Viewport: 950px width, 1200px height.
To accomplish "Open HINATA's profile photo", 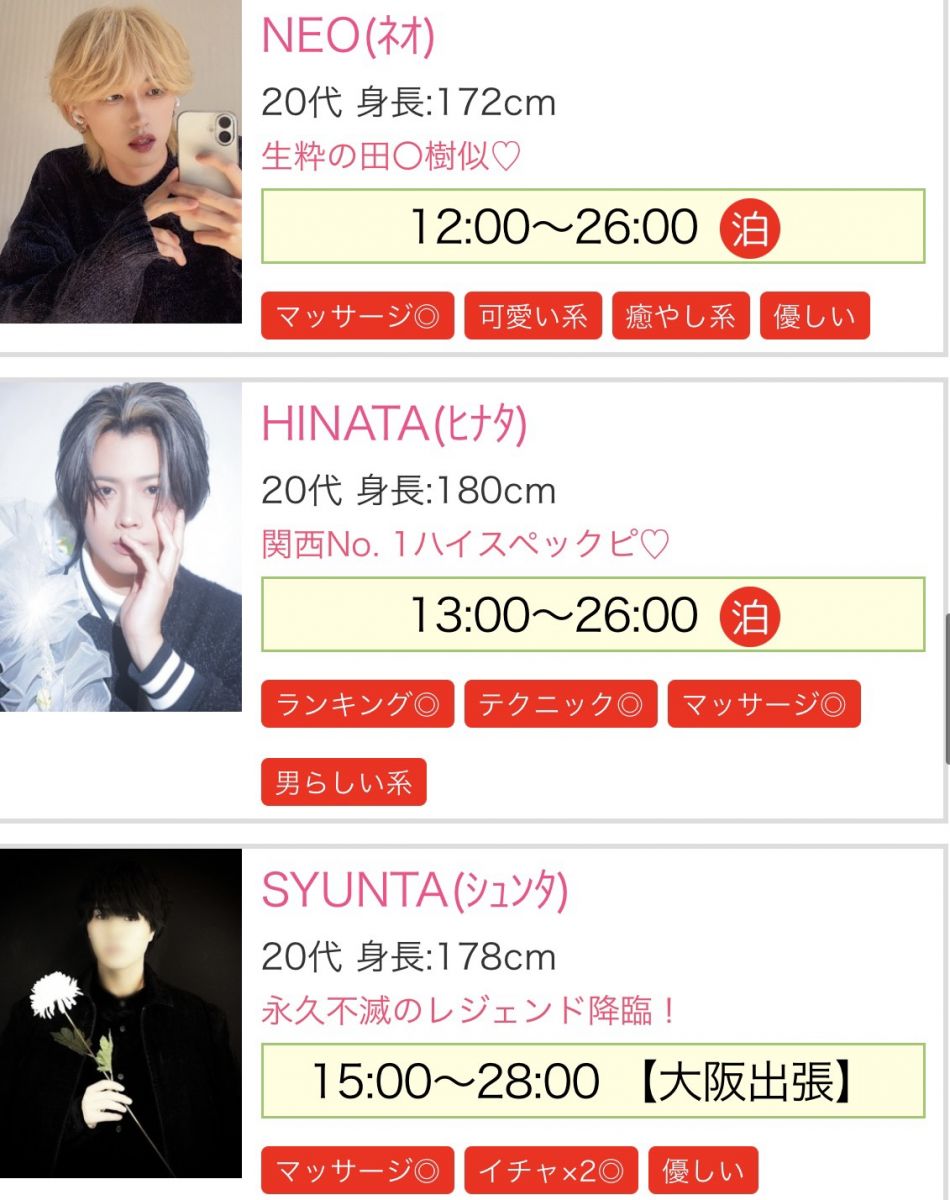I will [x=120, y=545].
